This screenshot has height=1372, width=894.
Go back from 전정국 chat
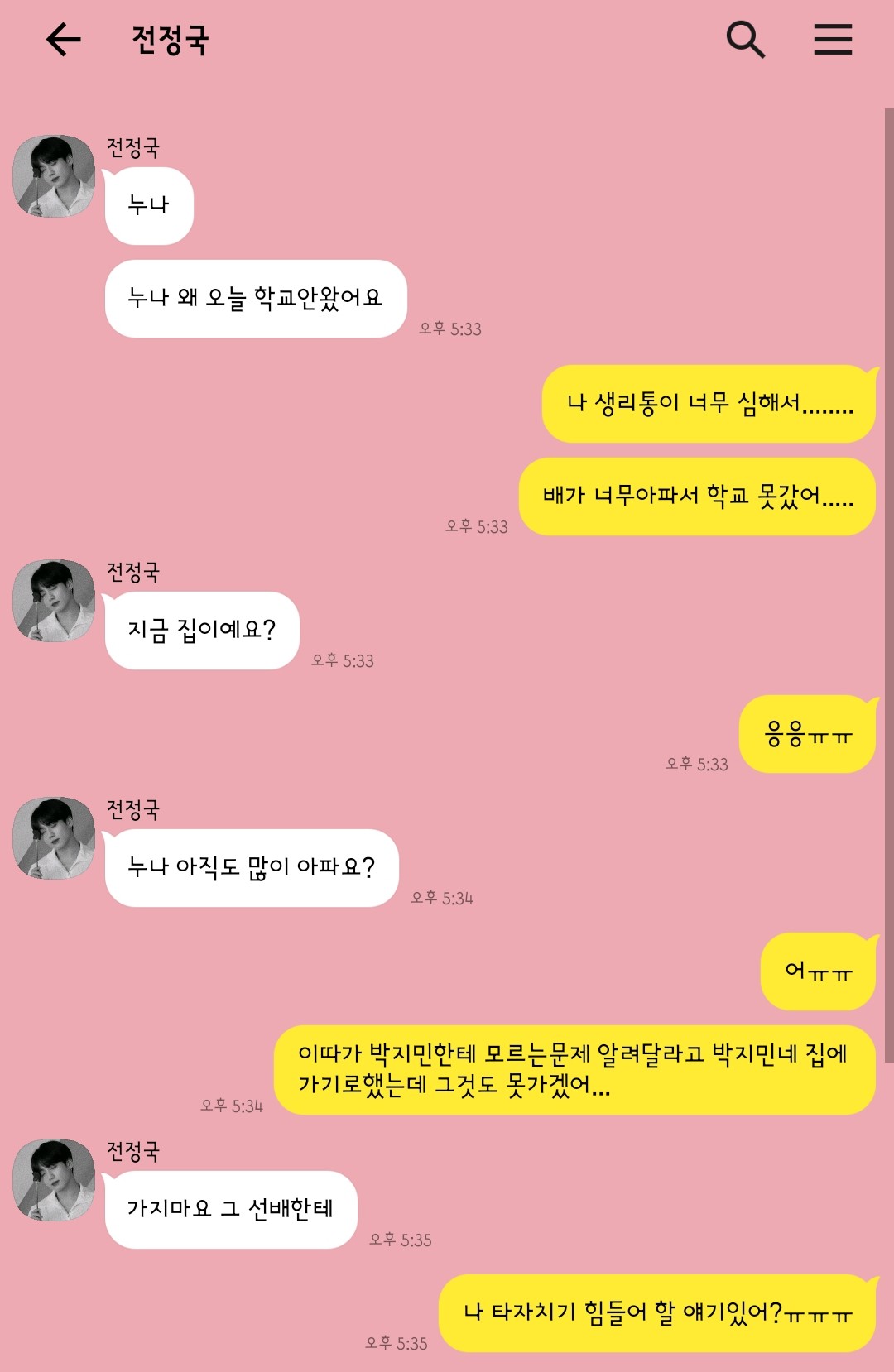click(64, 40)
